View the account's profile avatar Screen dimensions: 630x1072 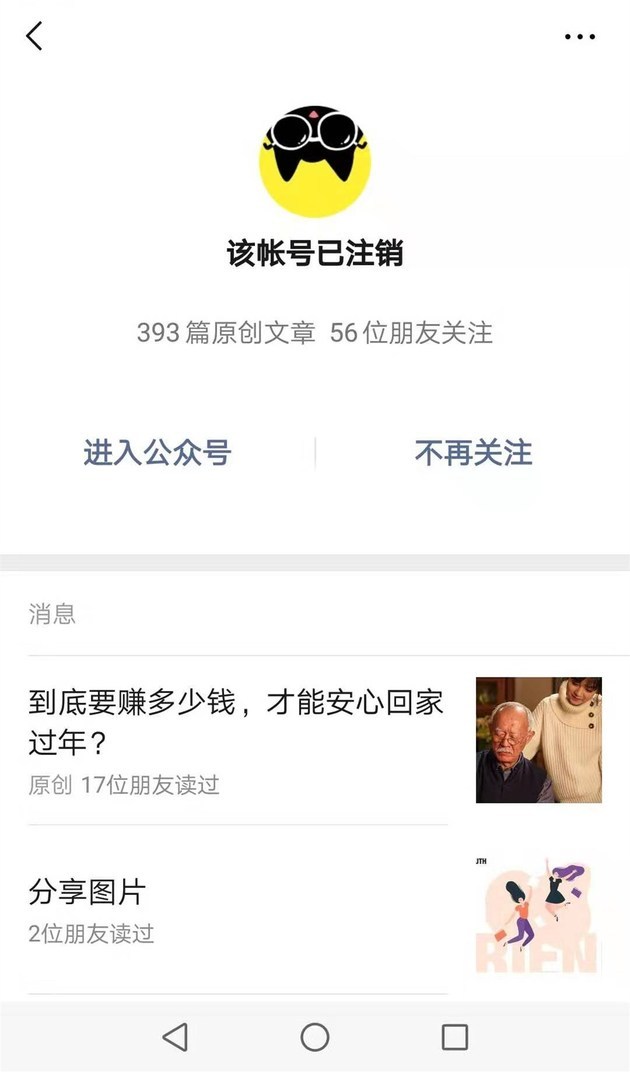tap(315, 161)
